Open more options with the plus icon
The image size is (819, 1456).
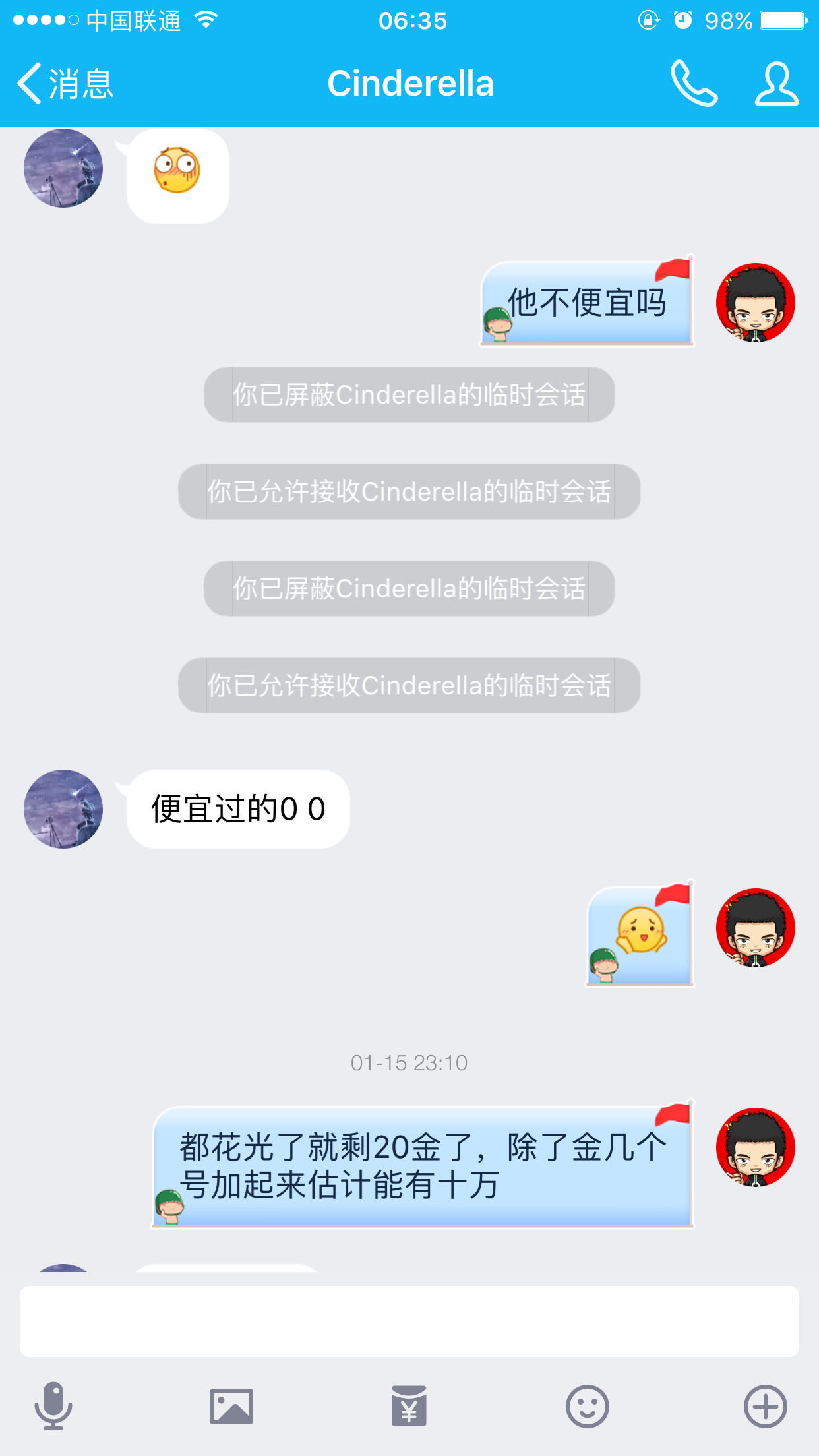[765, 1406]
